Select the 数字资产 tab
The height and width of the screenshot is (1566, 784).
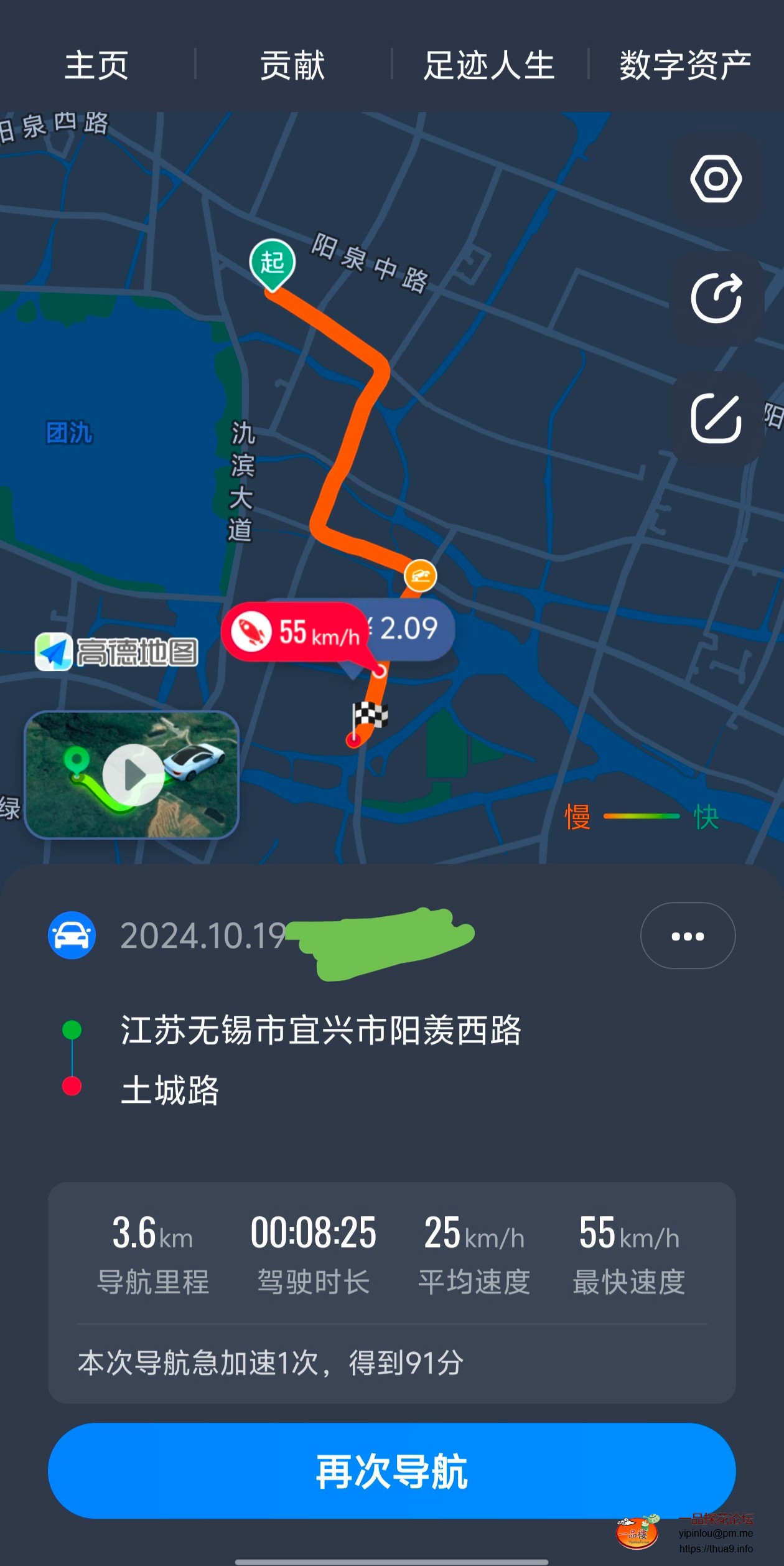685,65
